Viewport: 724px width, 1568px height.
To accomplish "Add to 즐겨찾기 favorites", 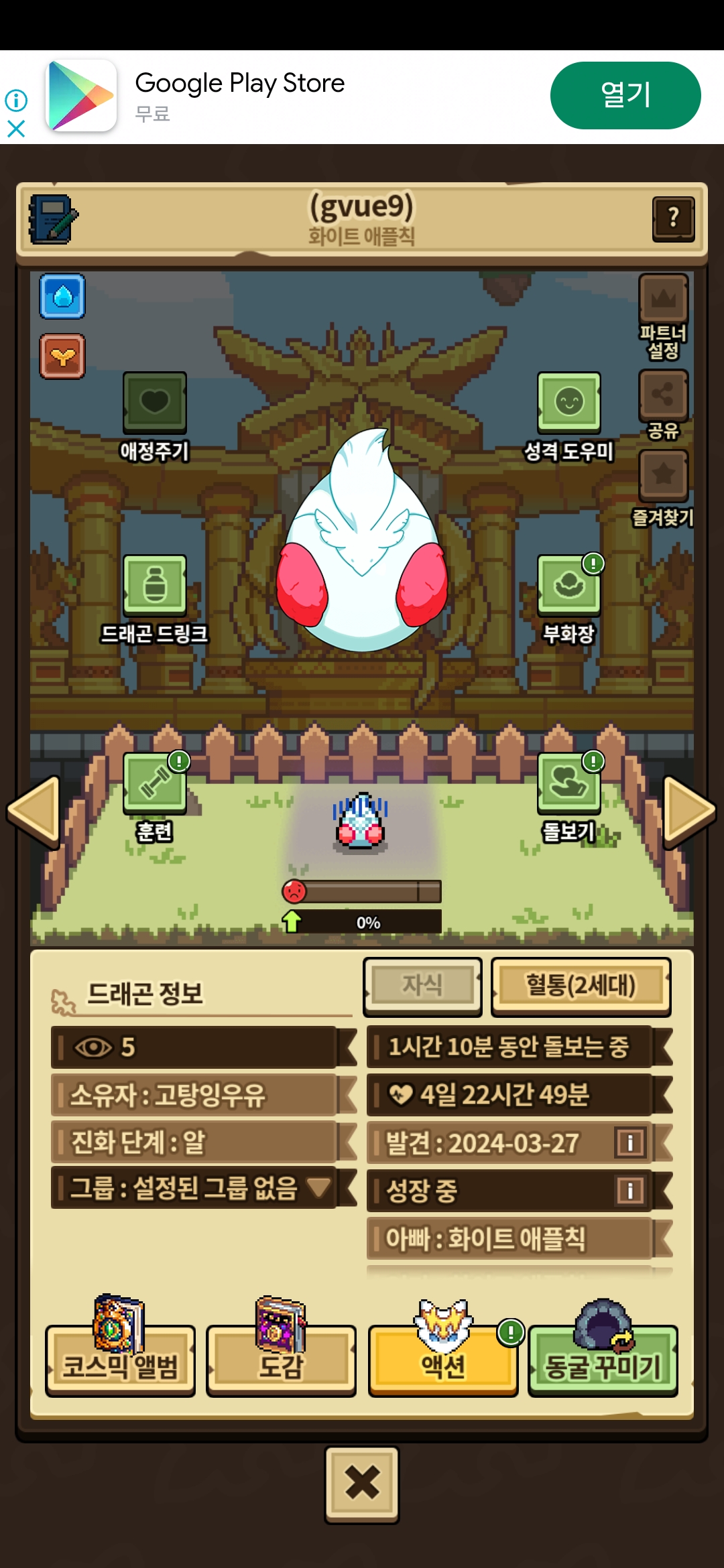I will (663, 476).
